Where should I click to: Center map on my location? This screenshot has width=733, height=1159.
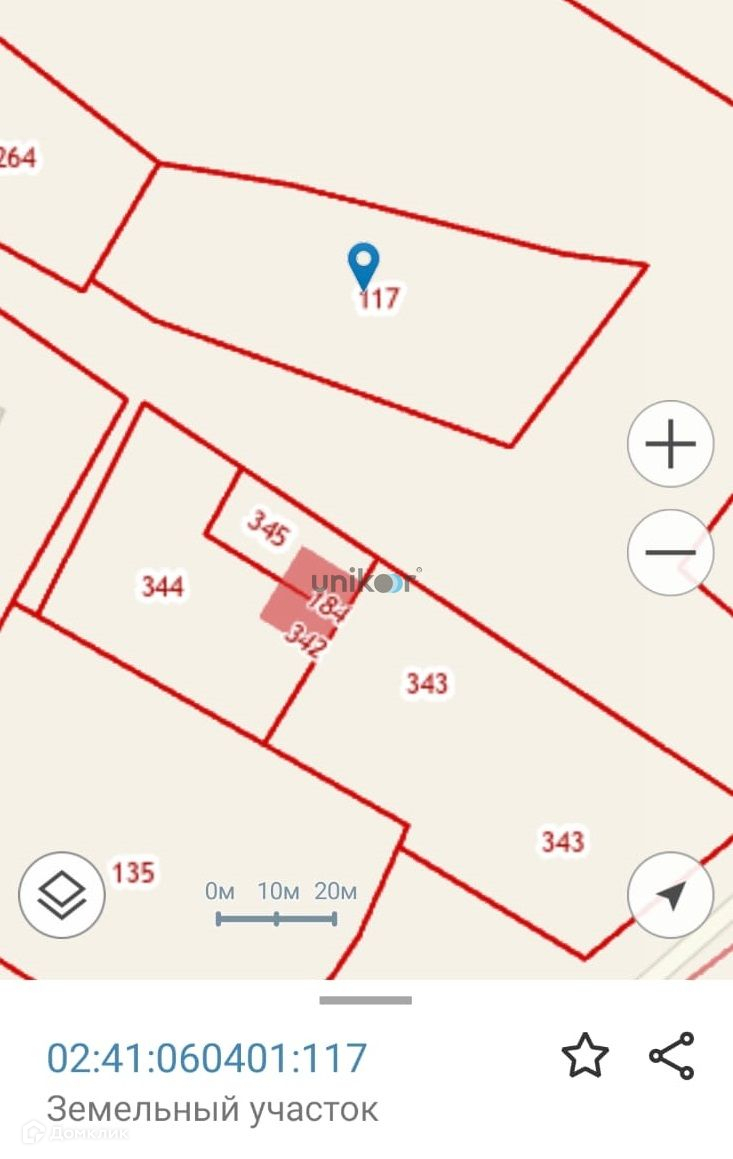670,894
